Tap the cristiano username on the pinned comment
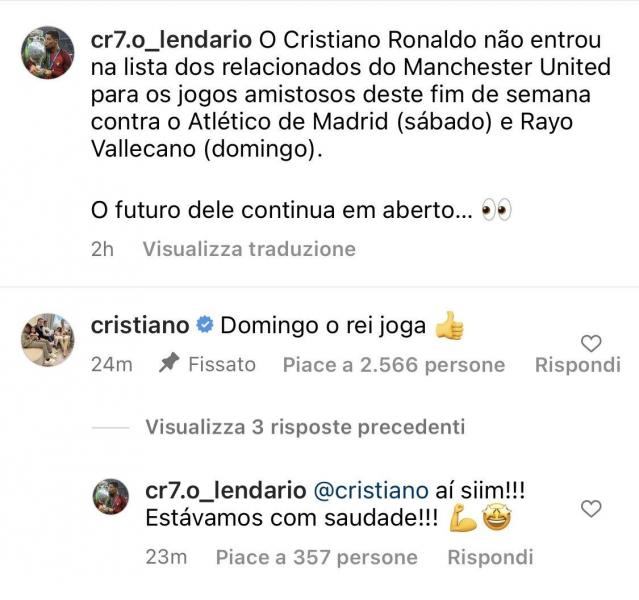This screenshot has height=600, width=639. click(139, 325)
